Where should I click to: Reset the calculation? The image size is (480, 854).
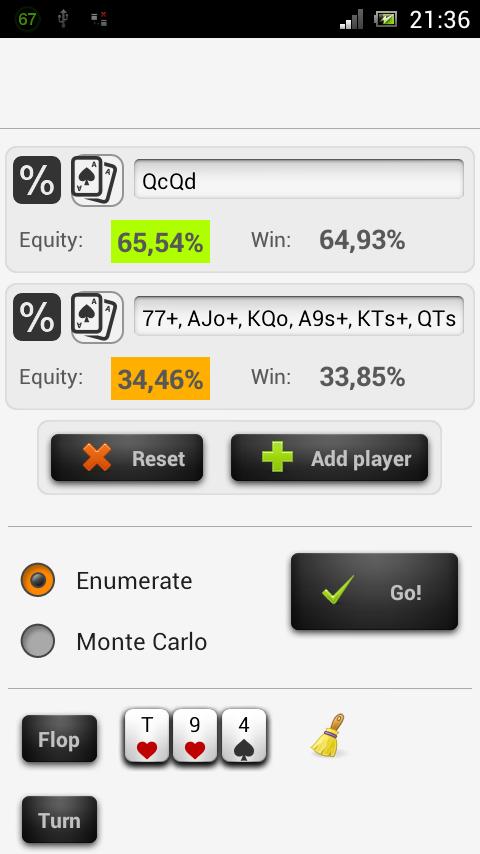click(x=127, y=458)
